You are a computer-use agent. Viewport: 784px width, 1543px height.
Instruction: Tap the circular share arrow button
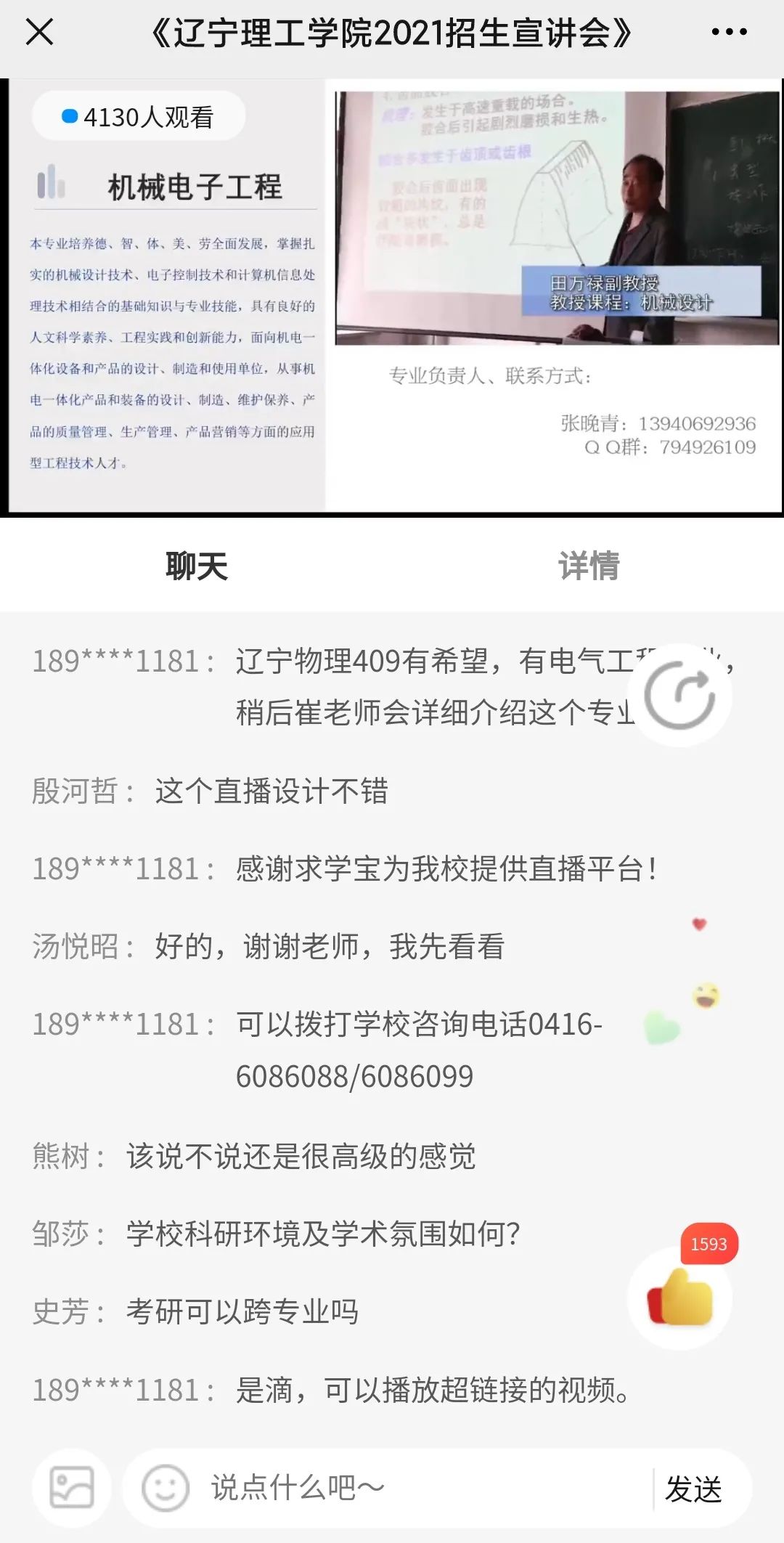[680, 696]
